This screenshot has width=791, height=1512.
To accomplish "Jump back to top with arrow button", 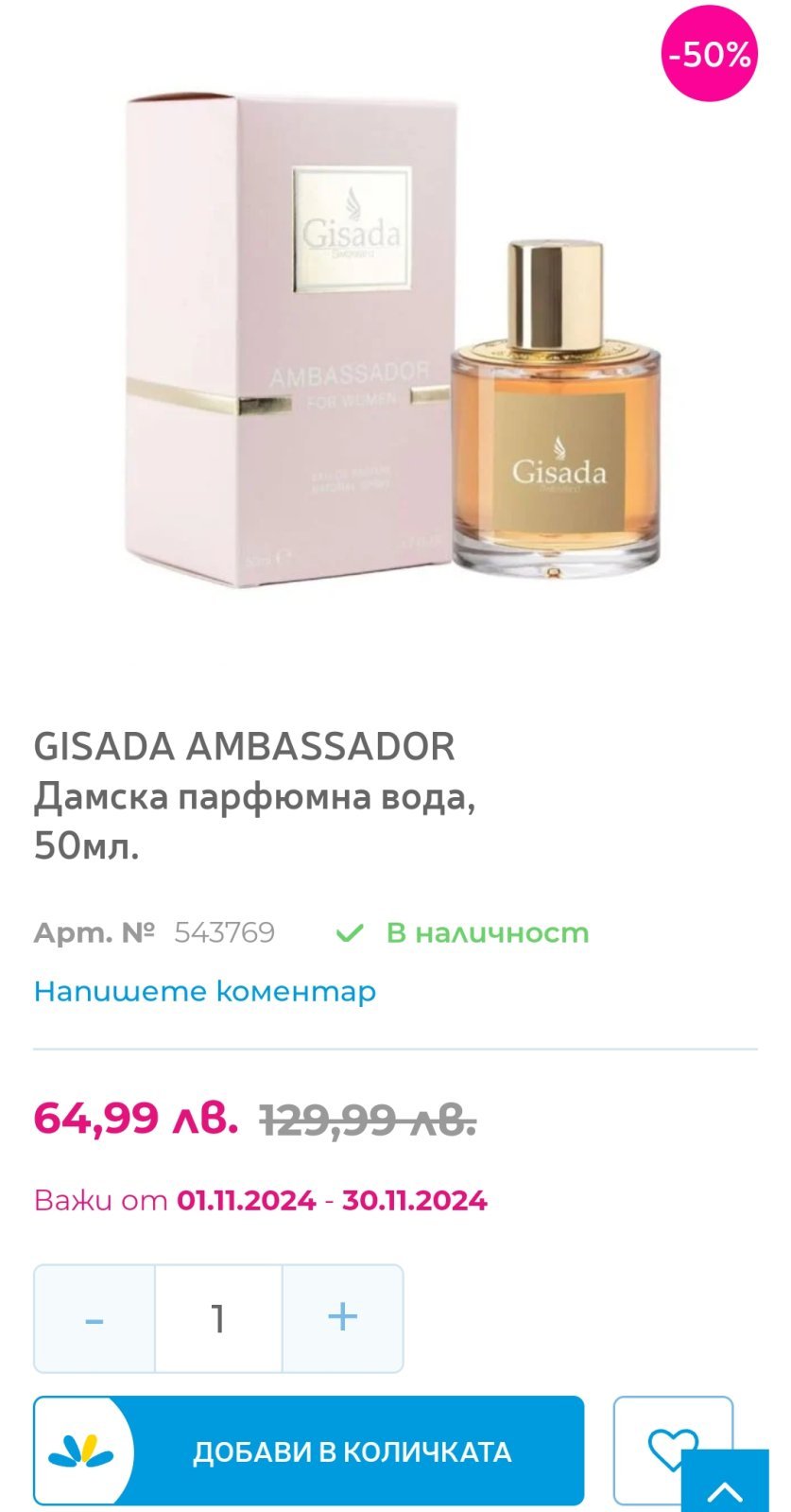I will pyautogui.click(x=725, y=1481).
